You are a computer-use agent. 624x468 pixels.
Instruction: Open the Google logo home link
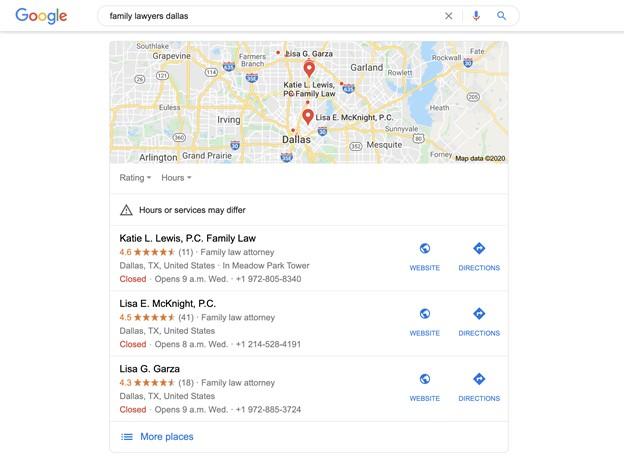click(41, 16)
